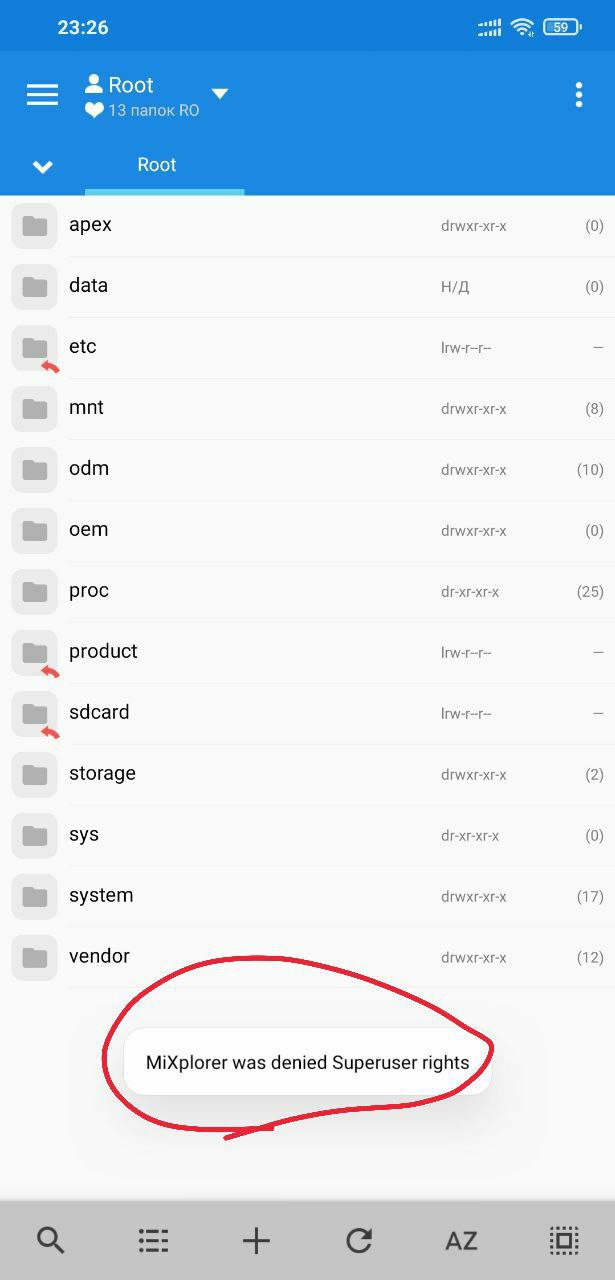Open the sdcard symlink folder
The width and height of the screenshot is (615, 1280).
(307, 714)
